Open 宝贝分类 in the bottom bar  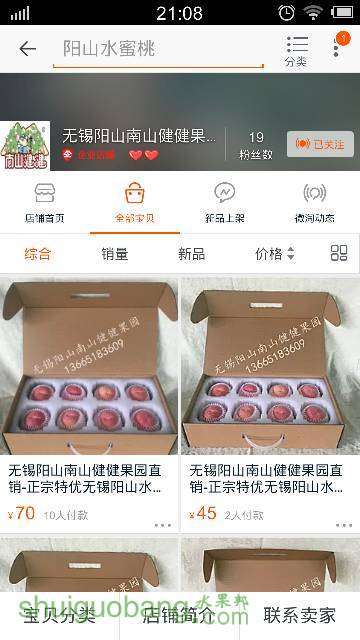click(x=60, y=616)
